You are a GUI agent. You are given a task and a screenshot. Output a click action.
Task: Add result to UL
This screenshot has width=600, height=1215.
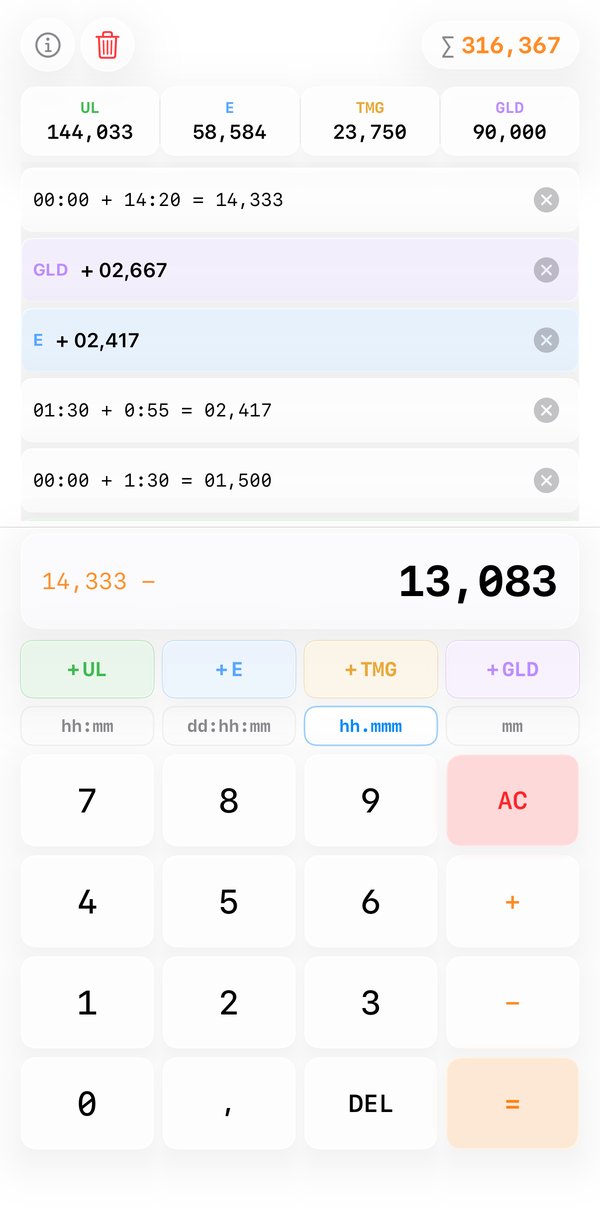pyautogui.click(x=87, y=669)
